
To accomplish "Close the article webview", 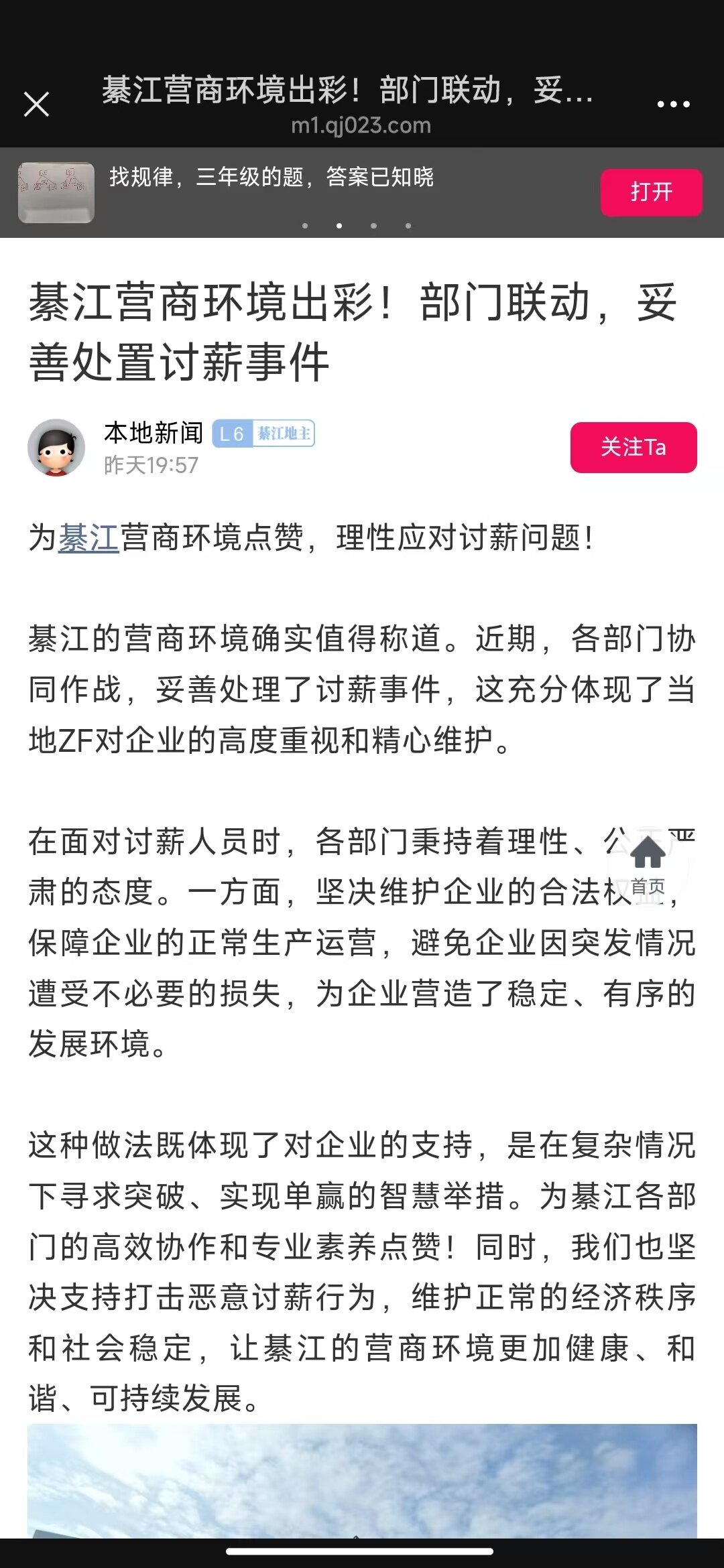I will [36, 105].
